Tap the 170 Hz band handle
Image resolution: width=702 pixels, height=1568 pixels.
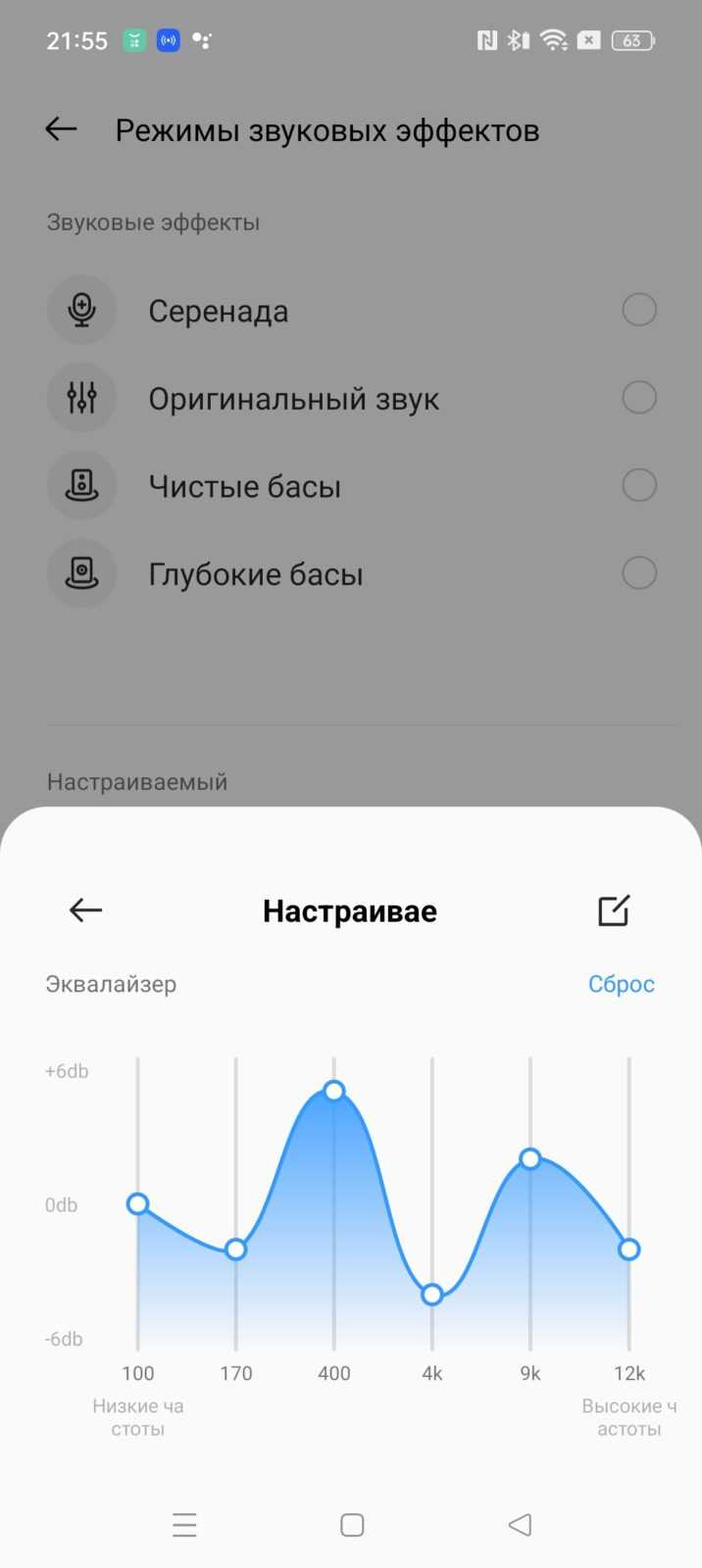coord(236,1249)
